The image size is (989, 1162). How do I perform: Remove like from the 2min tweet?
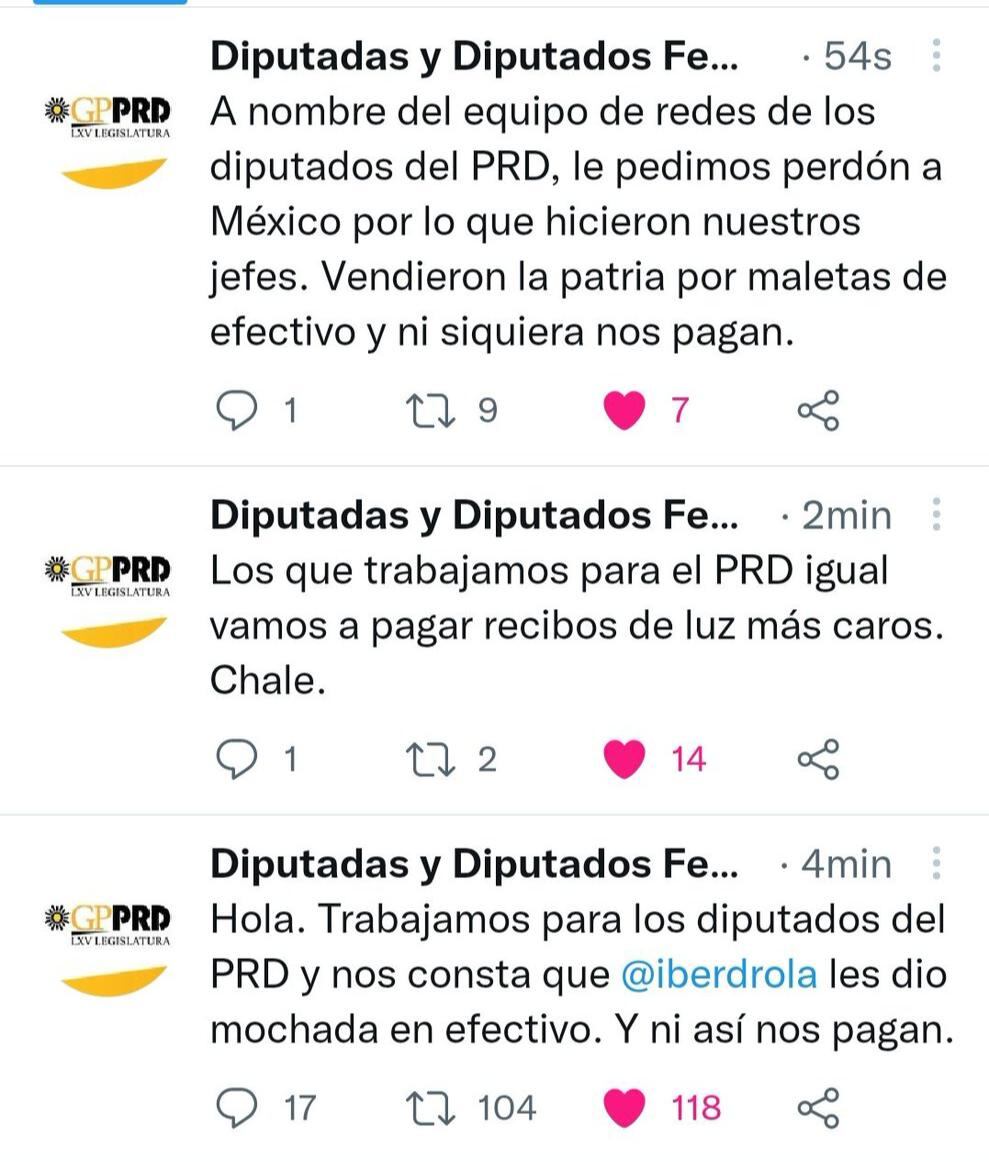pos(625,760)
